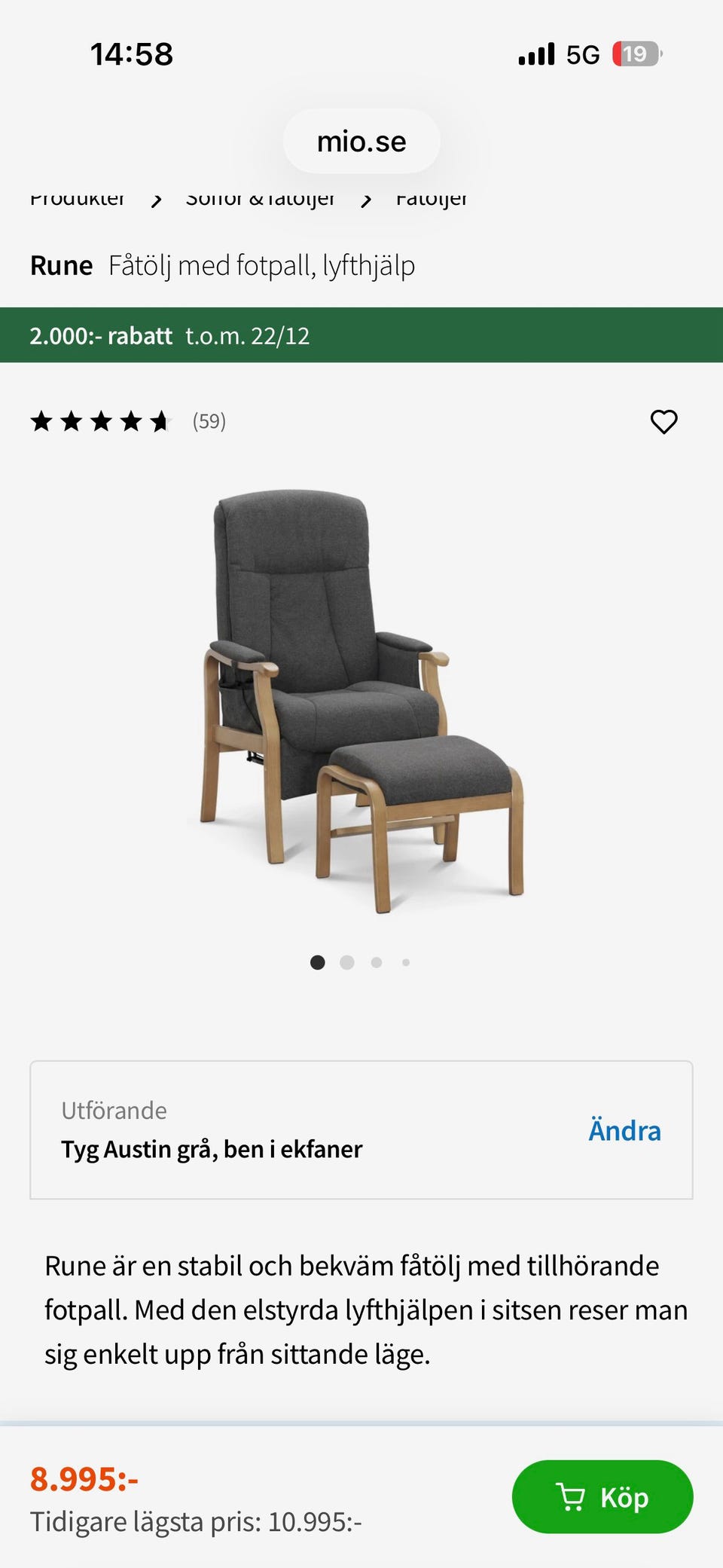Tap the mio.se address pill
Screen dimensions: 723x1568
(361, 140)
